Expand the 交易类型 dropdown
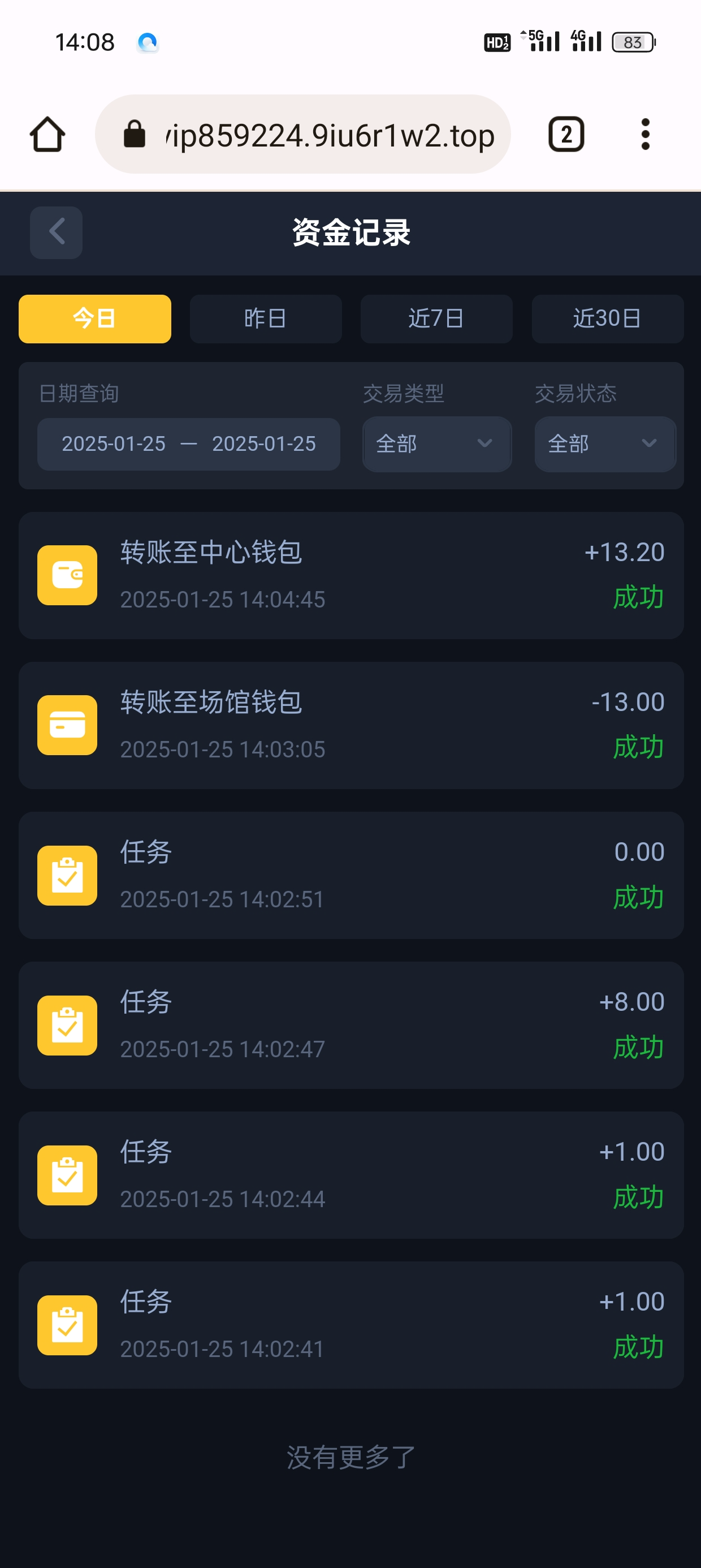Viewport: 701px width, 1568px height. (436, 445)
